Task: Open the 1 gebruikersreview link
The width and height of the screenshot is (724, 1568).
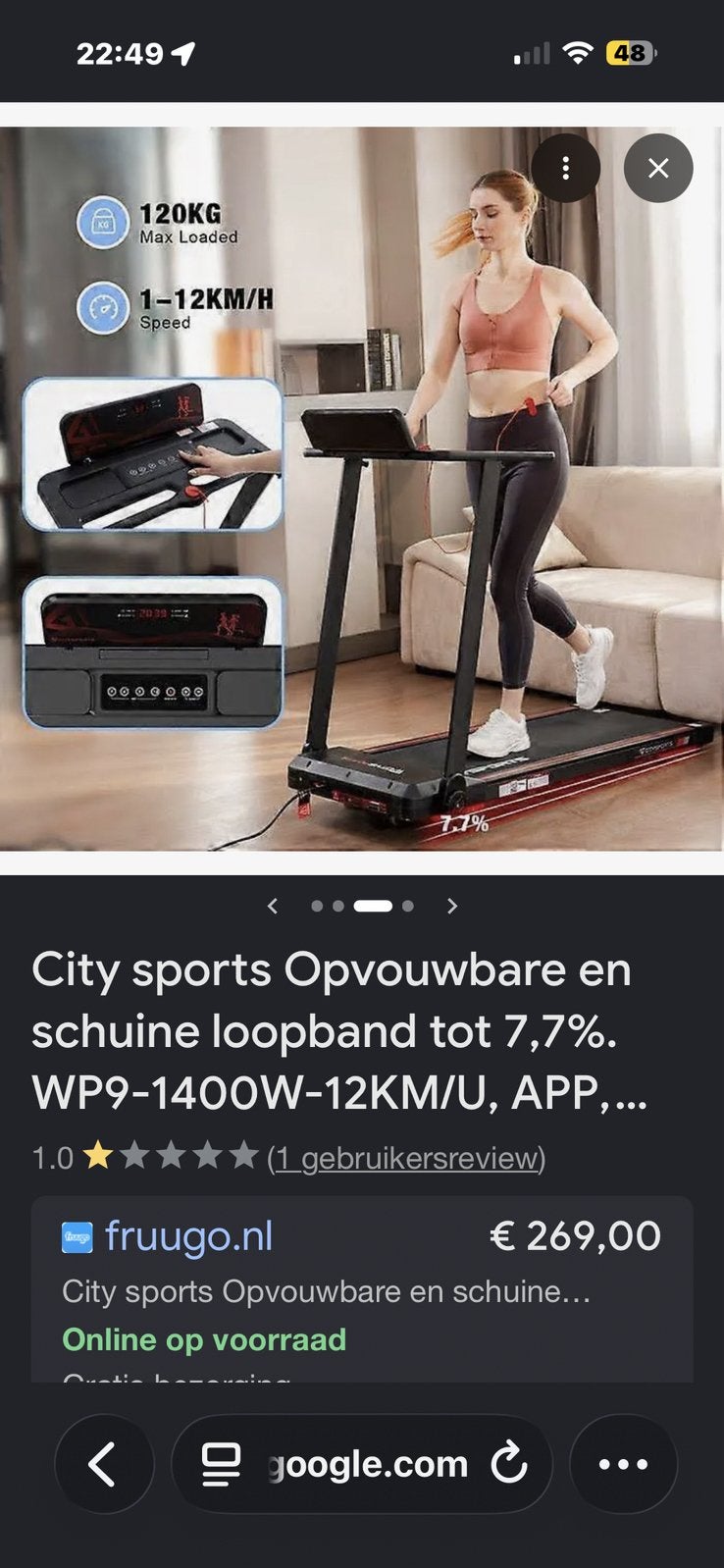Action: [x=406, y=1158]
